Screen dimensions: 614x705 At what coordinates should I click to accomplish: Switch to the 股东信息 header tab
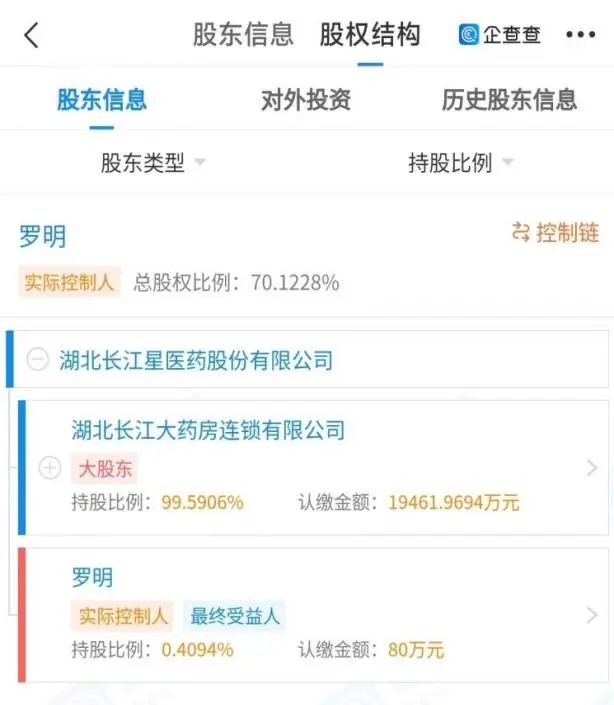click(243, 34)
